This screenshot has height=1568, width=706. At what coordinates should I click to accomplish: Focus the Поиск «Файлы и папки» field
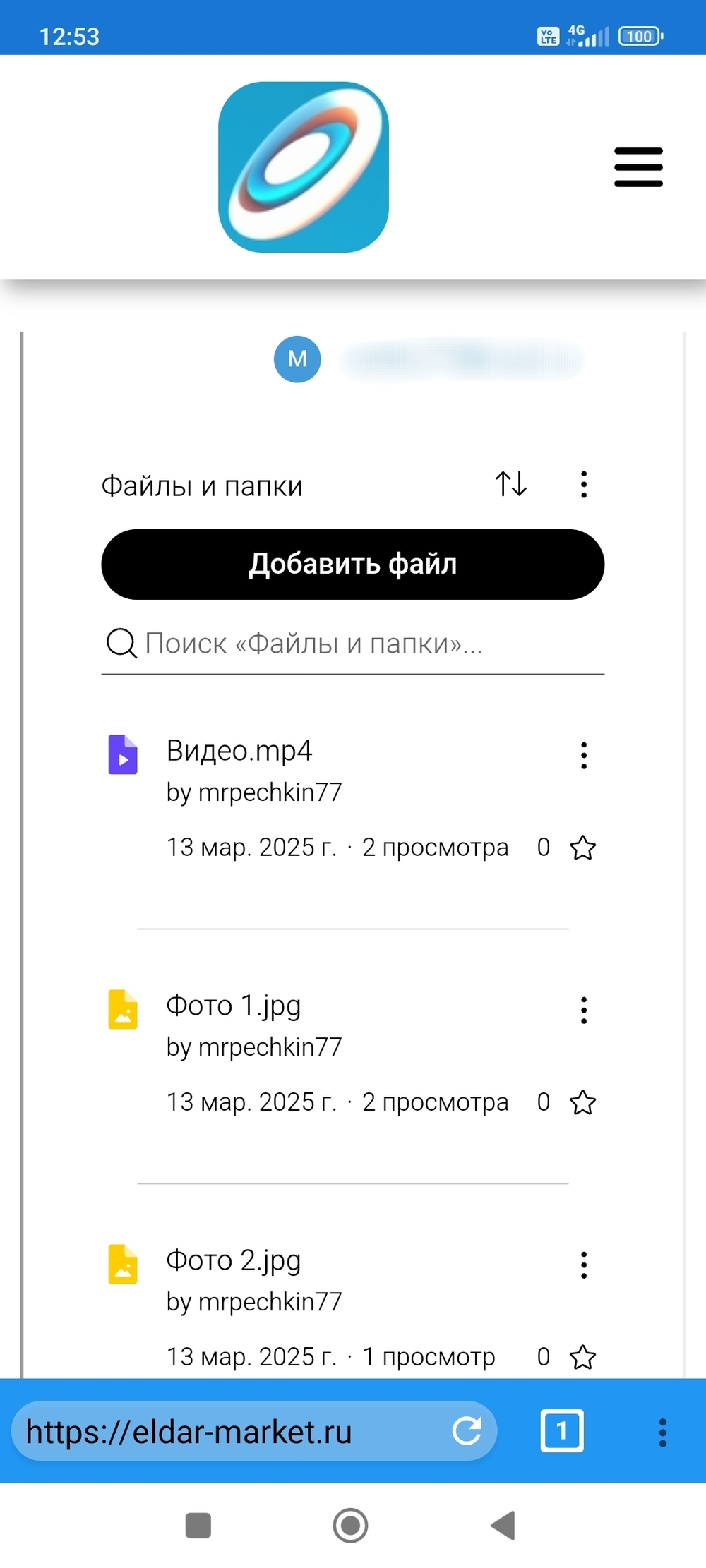(353, 644)
